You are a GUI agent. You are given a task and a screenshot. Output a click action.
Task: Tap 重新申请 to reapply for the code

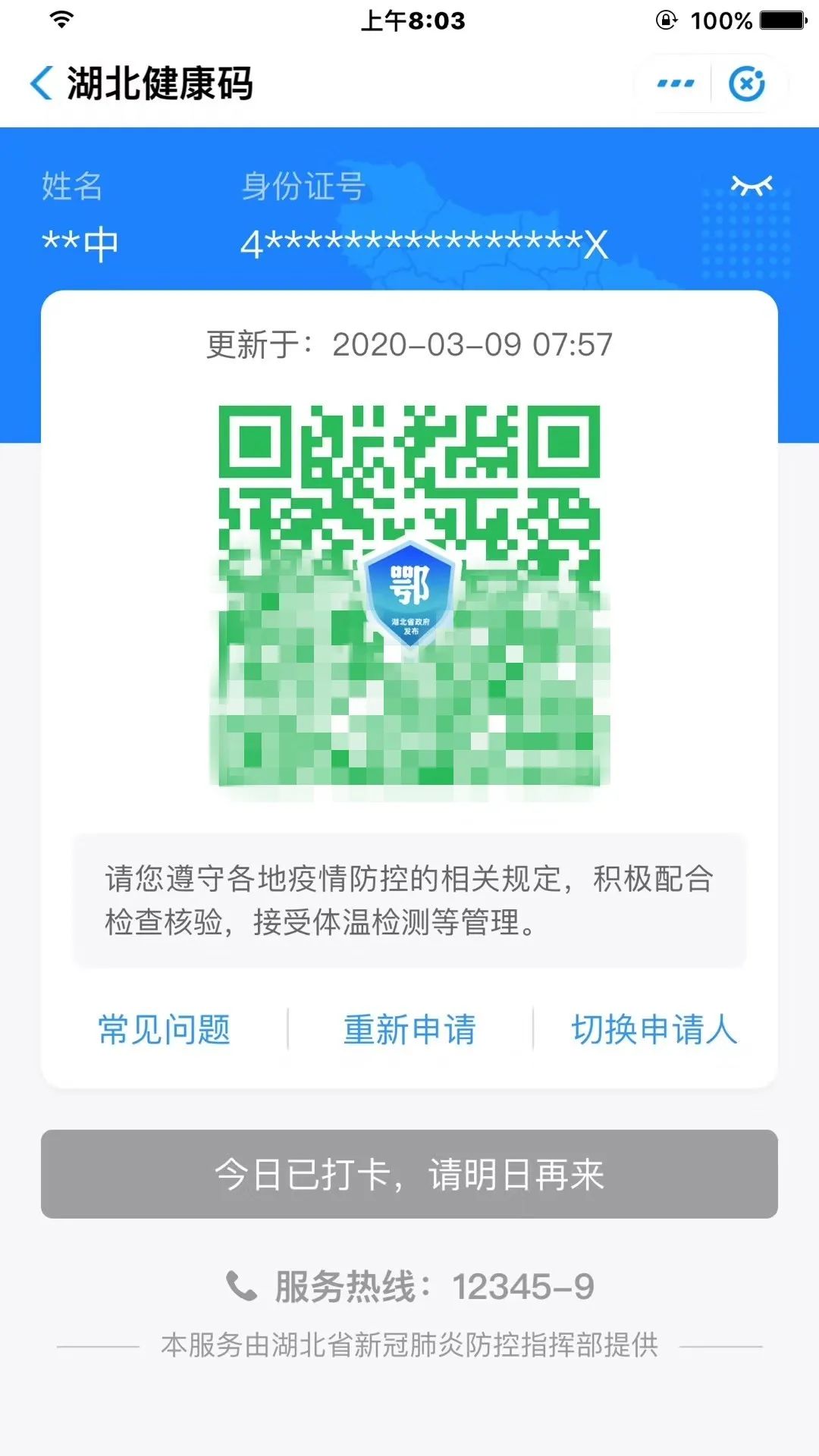(409, 1029)
